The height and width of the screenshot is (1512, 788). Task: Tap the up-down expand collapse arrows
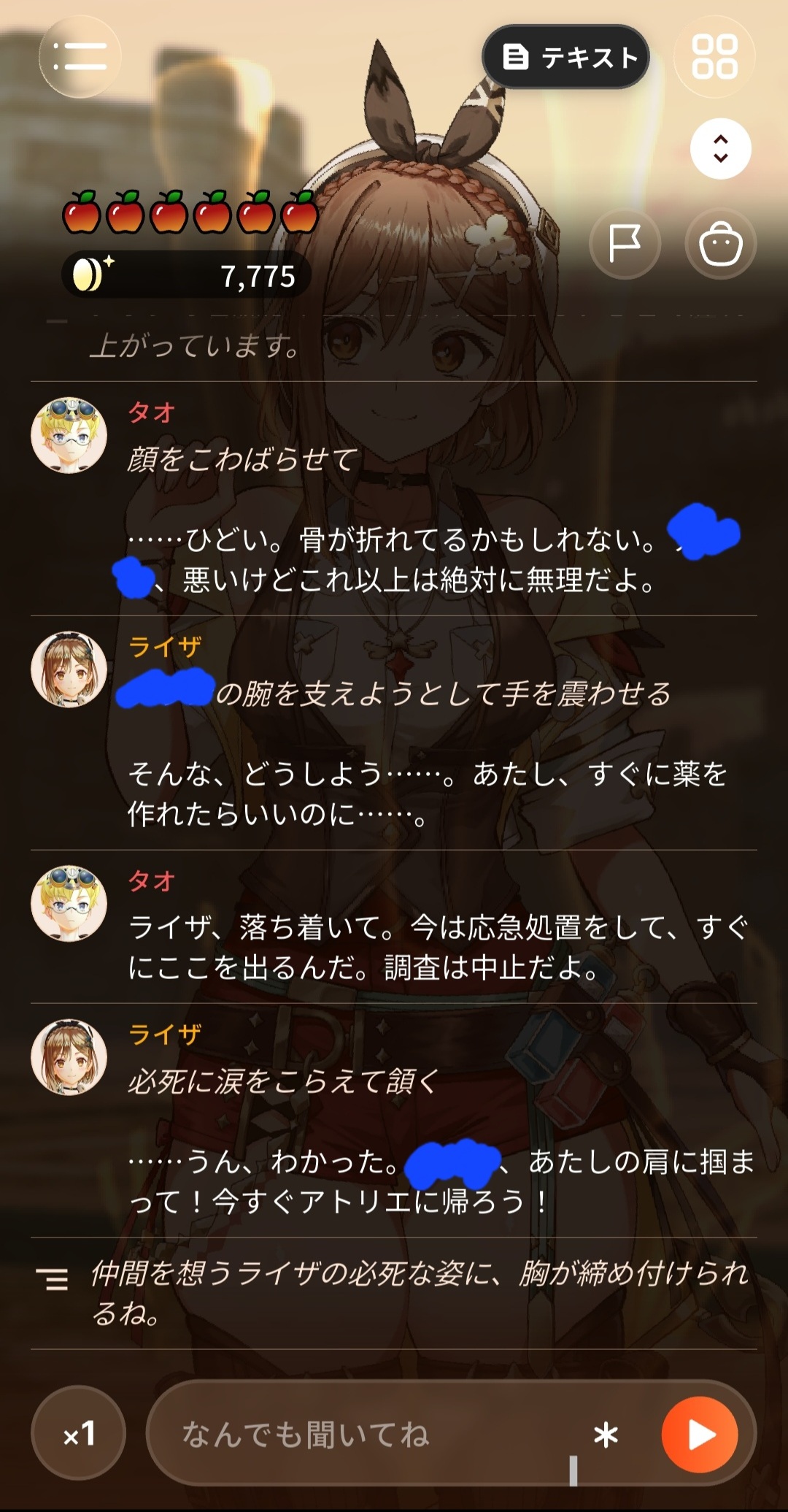[720, 148]
